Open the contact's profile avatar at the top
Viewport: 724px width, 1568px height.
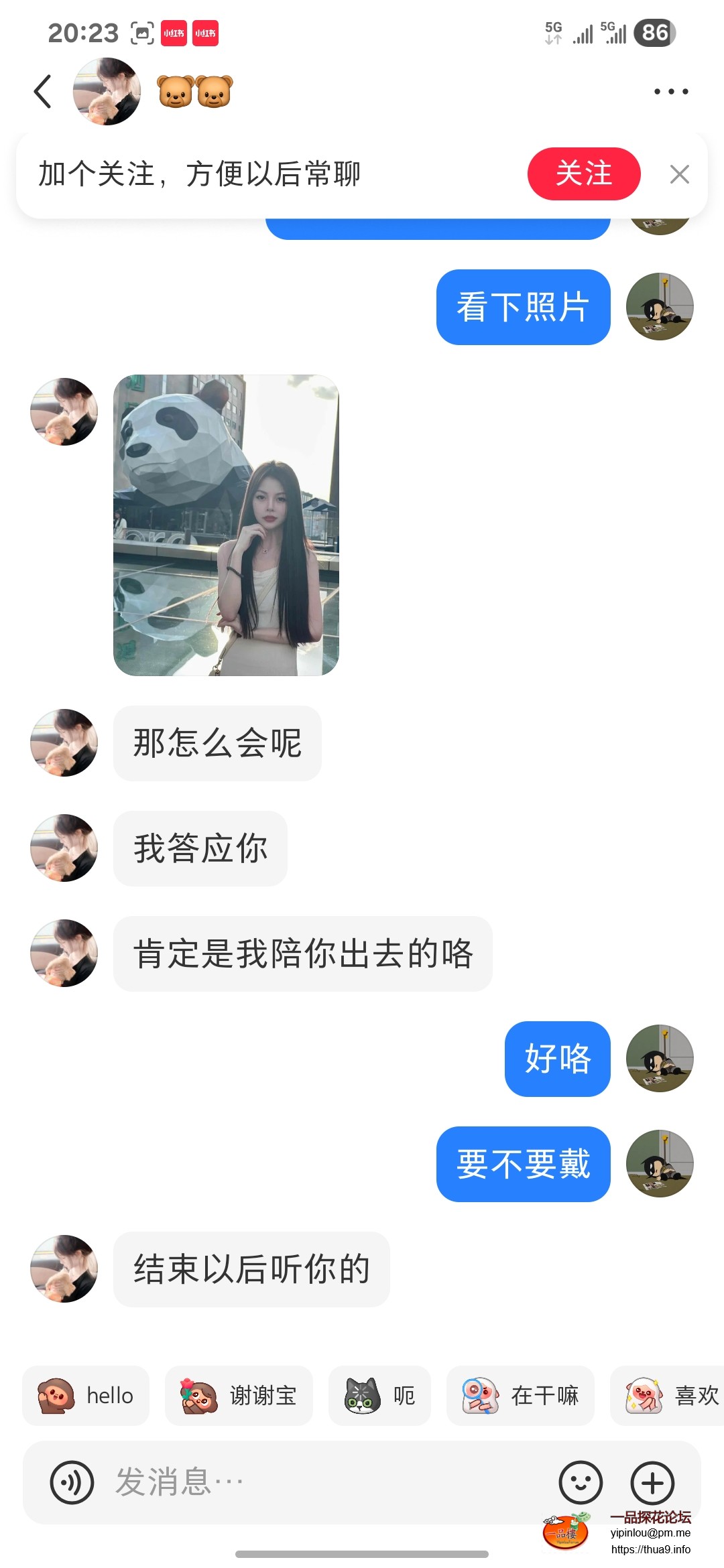tap(106, 92)
